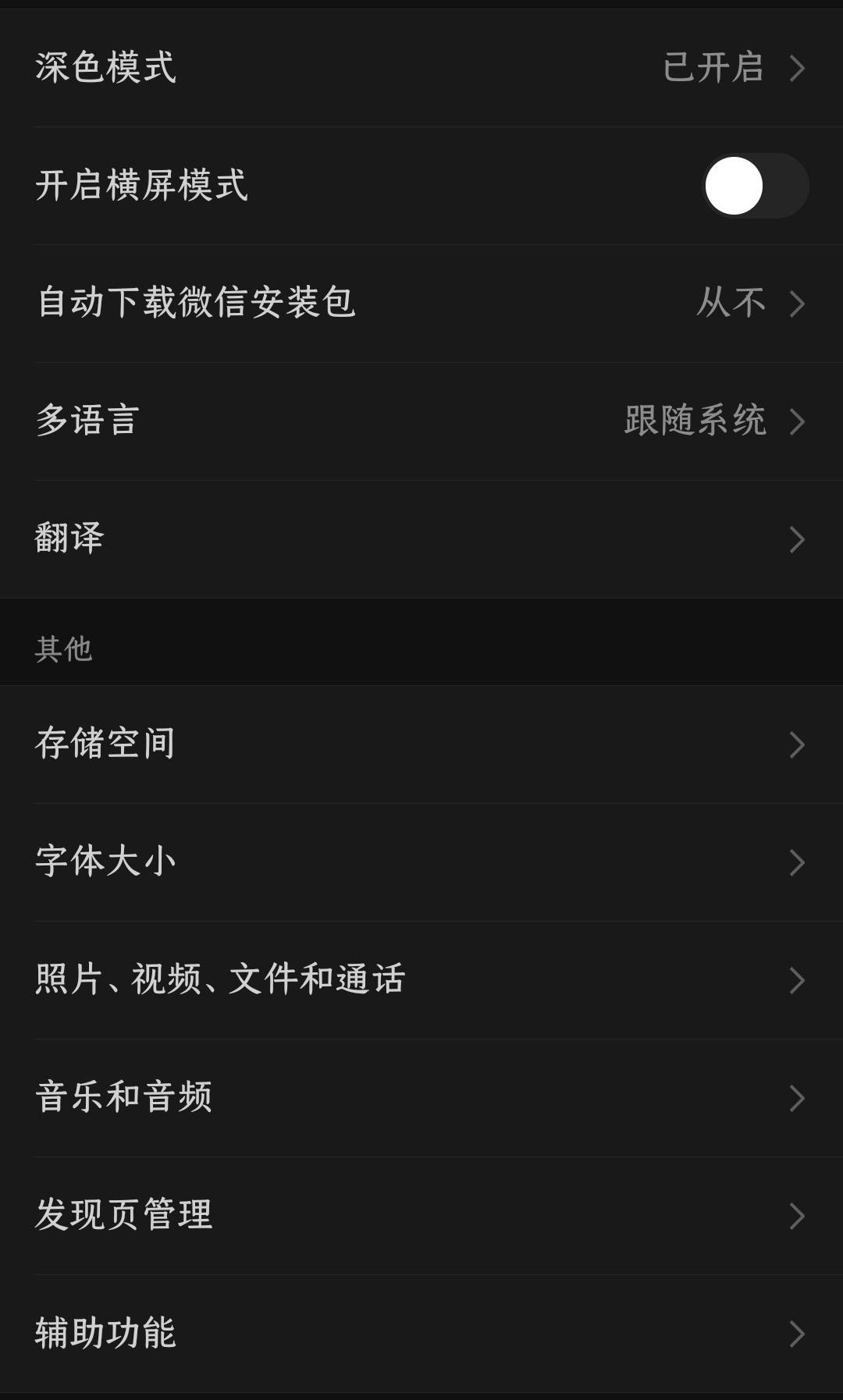Open 发现页管理 settings
843x1400 pixels.
tap(421, 1215)
